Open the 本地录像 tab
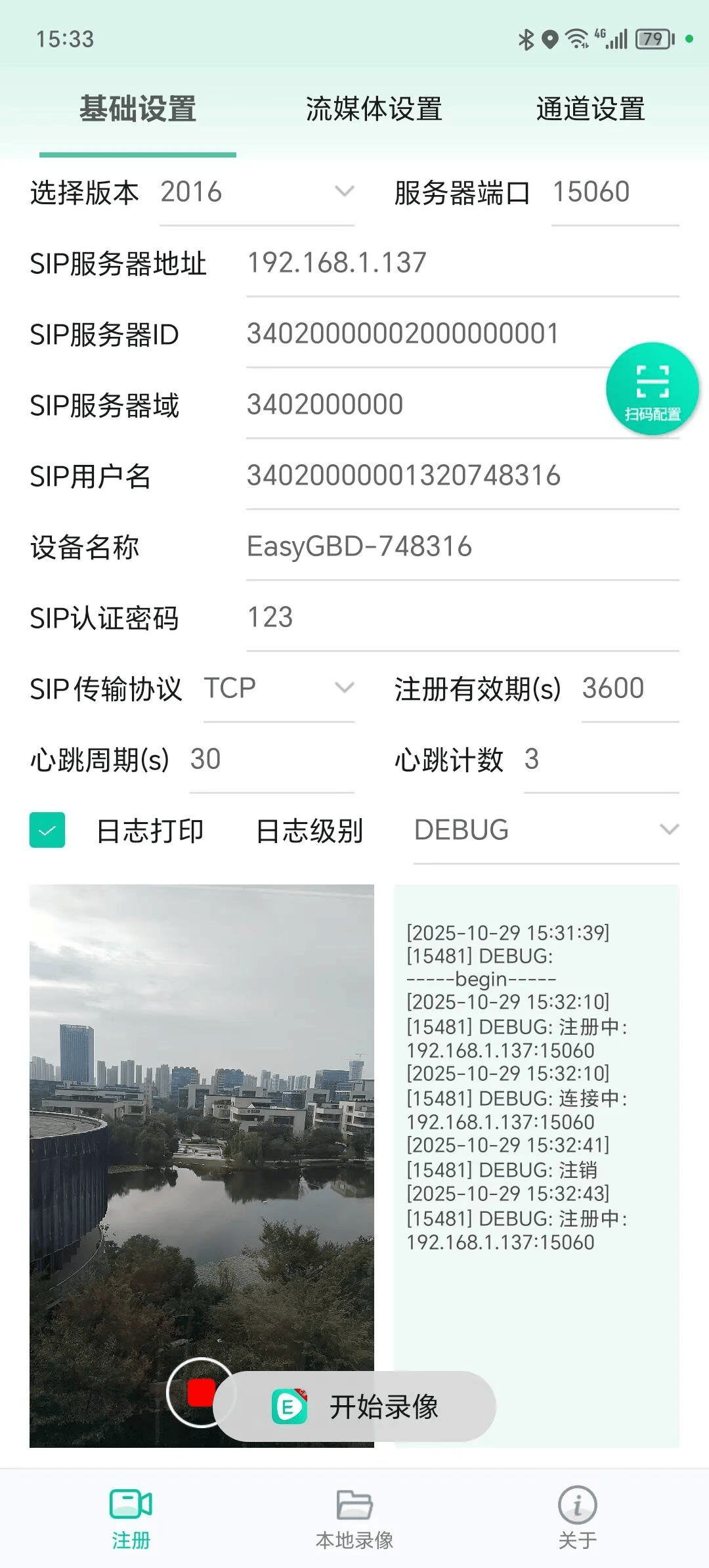This screenshot has height=1568, width=709. pyautogui.click(x=354, y=1518)
